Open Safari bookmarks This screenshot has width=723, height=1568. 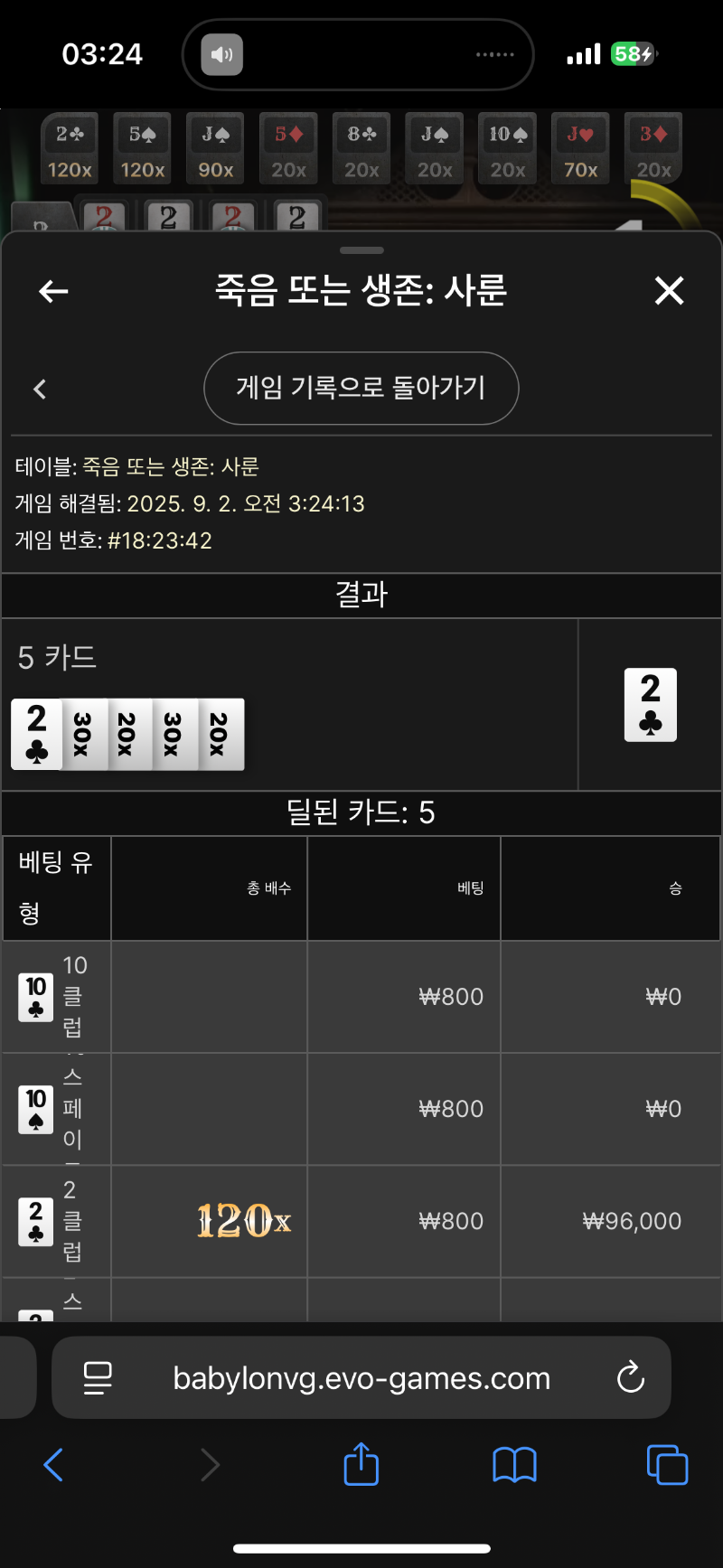pyautogui.click(x=514, y=1464)
